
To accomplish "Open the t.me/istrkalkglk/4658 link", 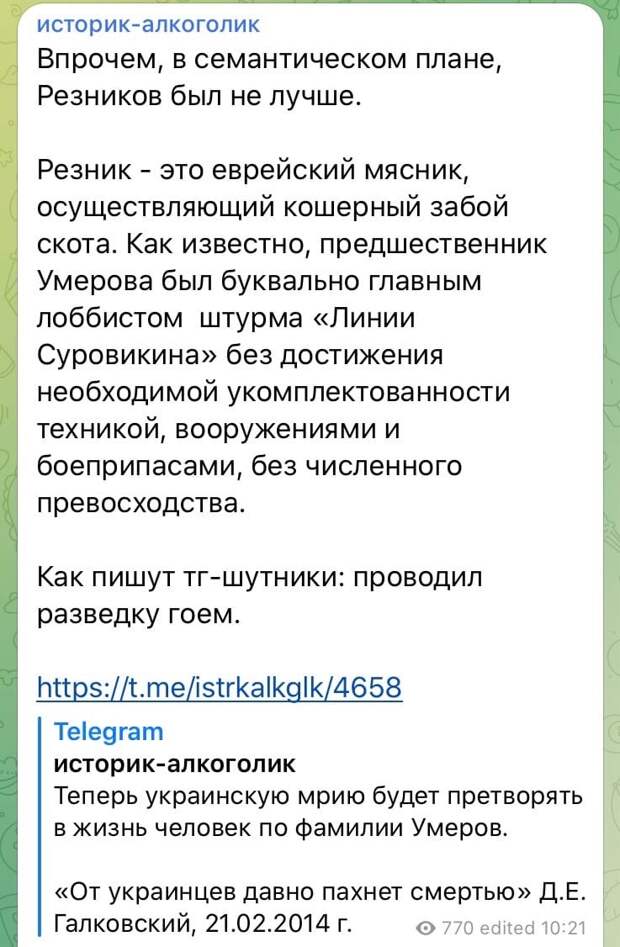I will click(x=219, y=687).
